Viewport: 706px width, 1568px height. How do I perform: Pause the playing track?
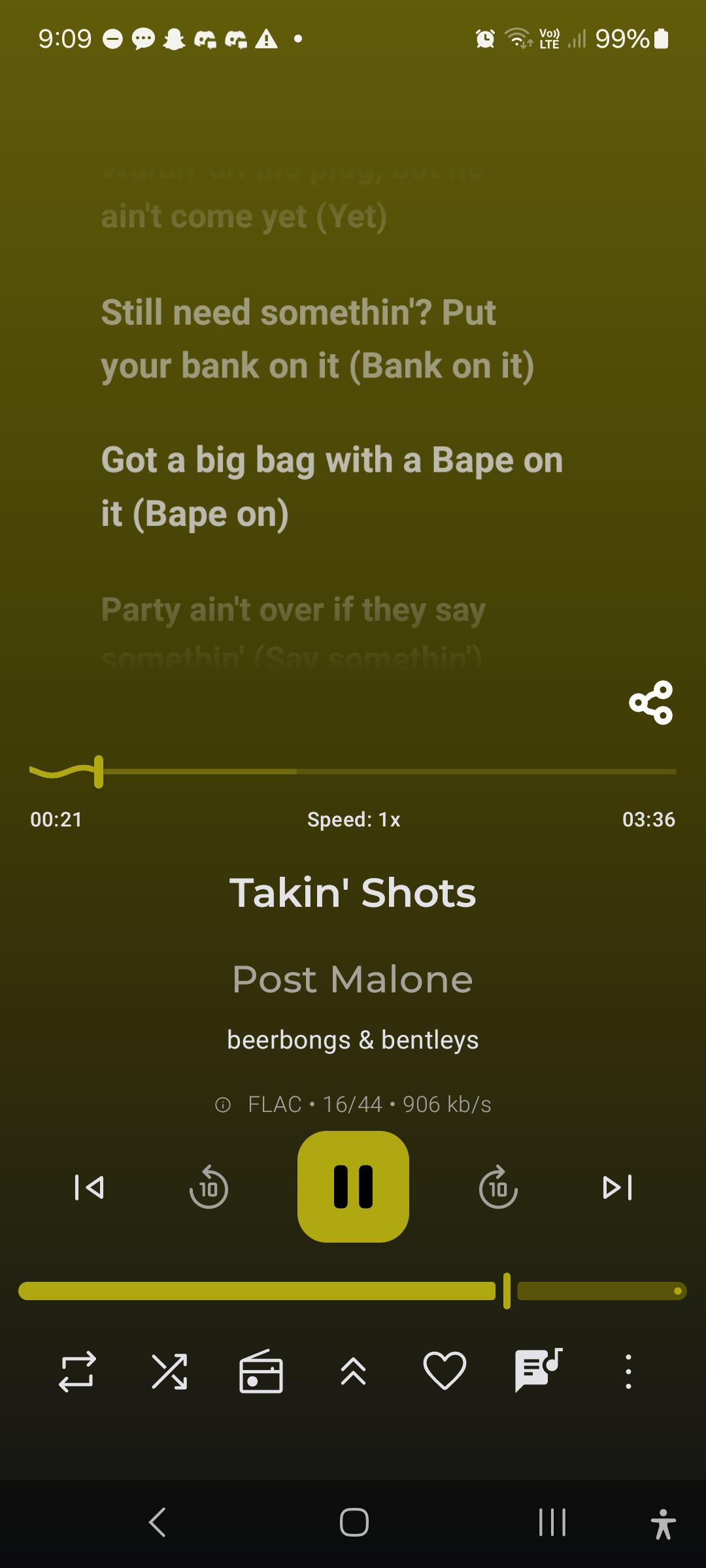point(353,1186)
